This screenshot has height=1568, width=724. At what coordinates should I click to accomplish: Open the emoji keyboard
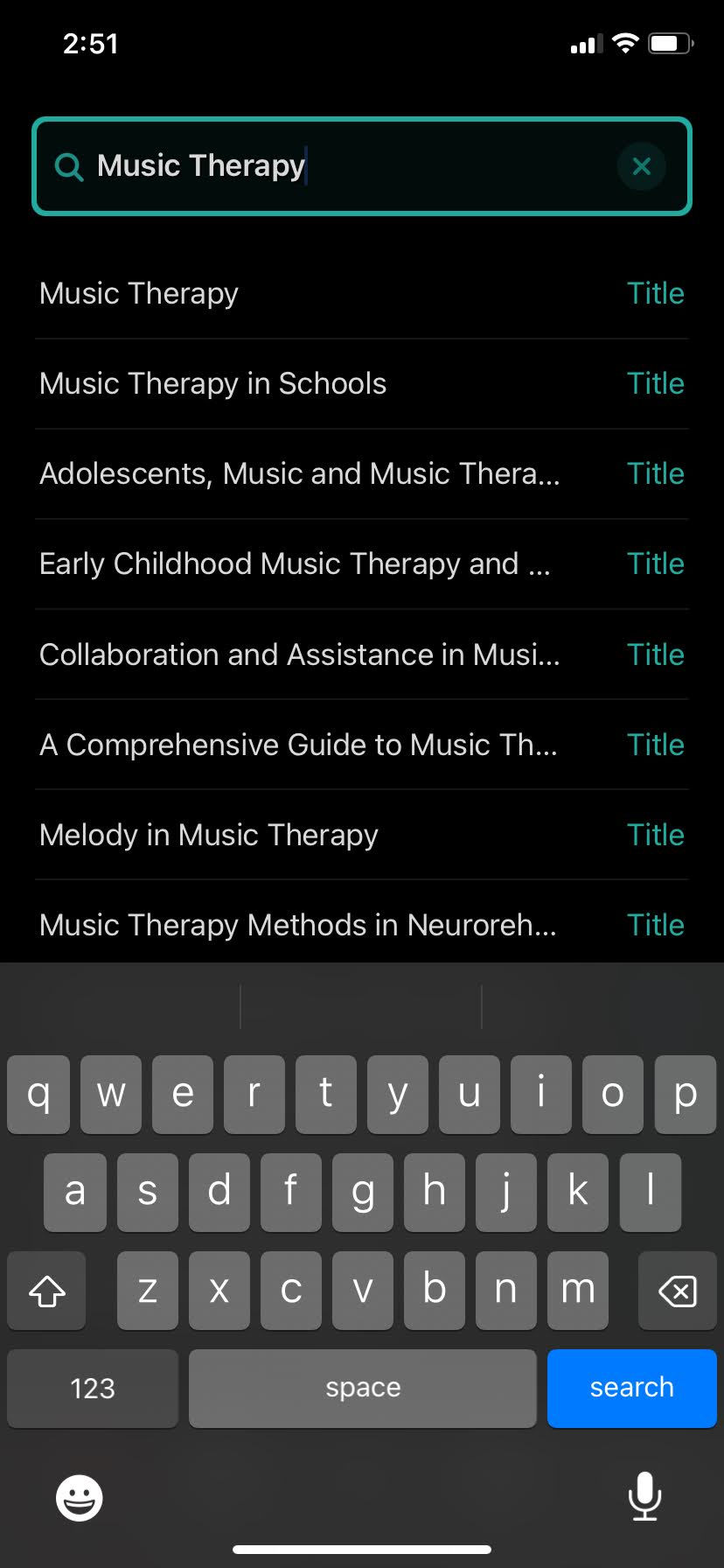point(80,1498)
